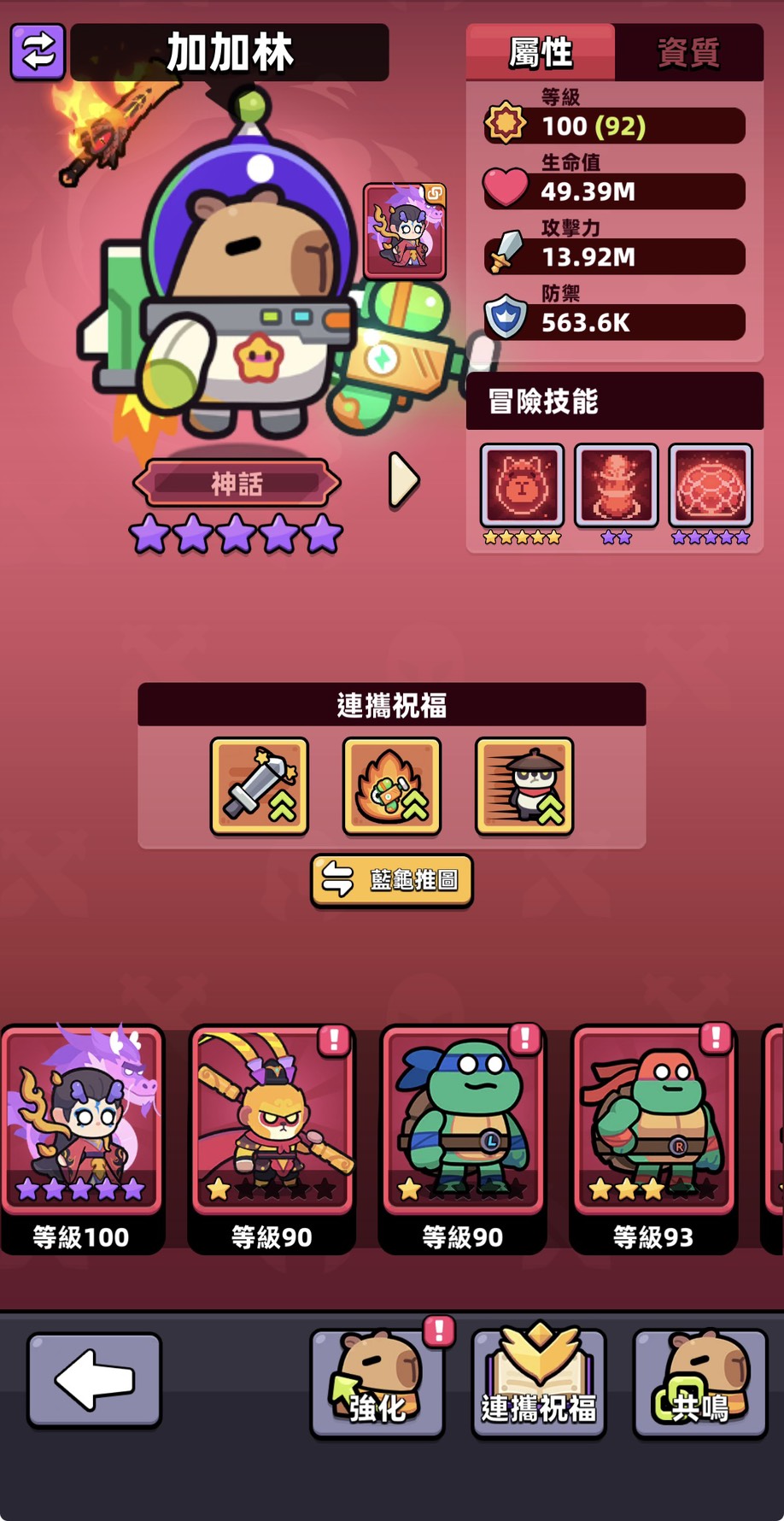Image resolution: width=784 pixels, height=1521 pixels.
Task: Tap the dashing panda blessing icon
Action: [x=524, y=786]
